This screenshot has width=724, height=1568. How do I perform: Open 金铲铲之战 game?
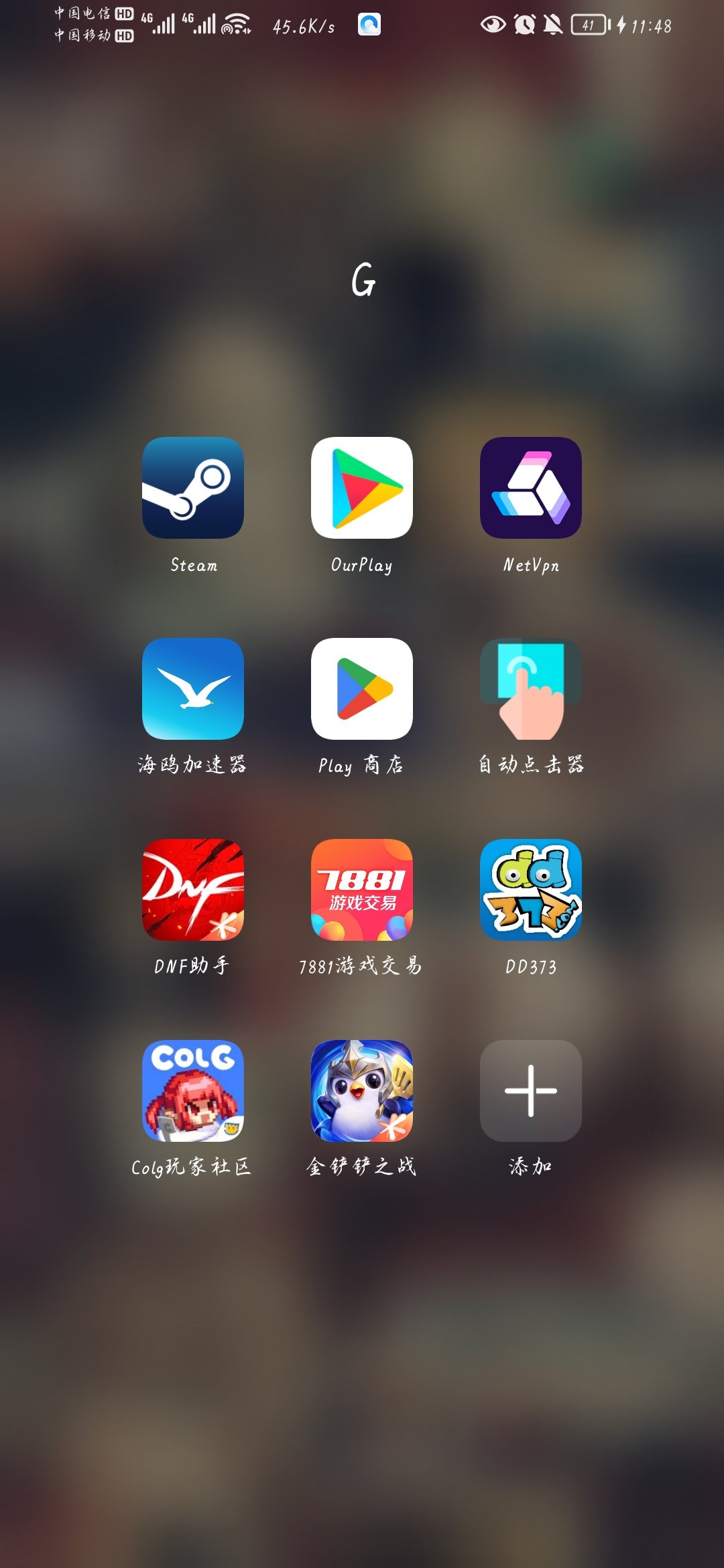click(x=362, y=1091)
